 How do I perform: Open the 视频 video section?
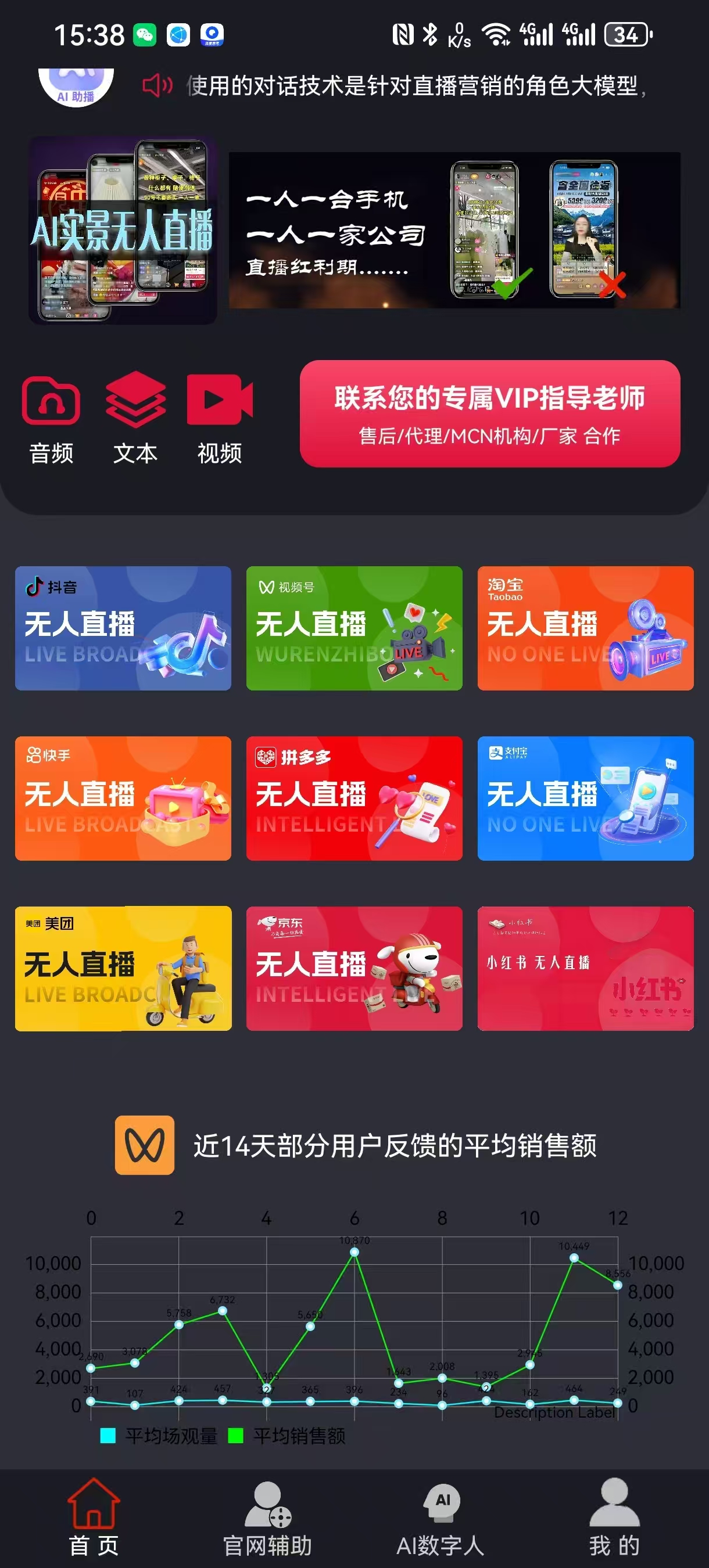pos(219,420)
